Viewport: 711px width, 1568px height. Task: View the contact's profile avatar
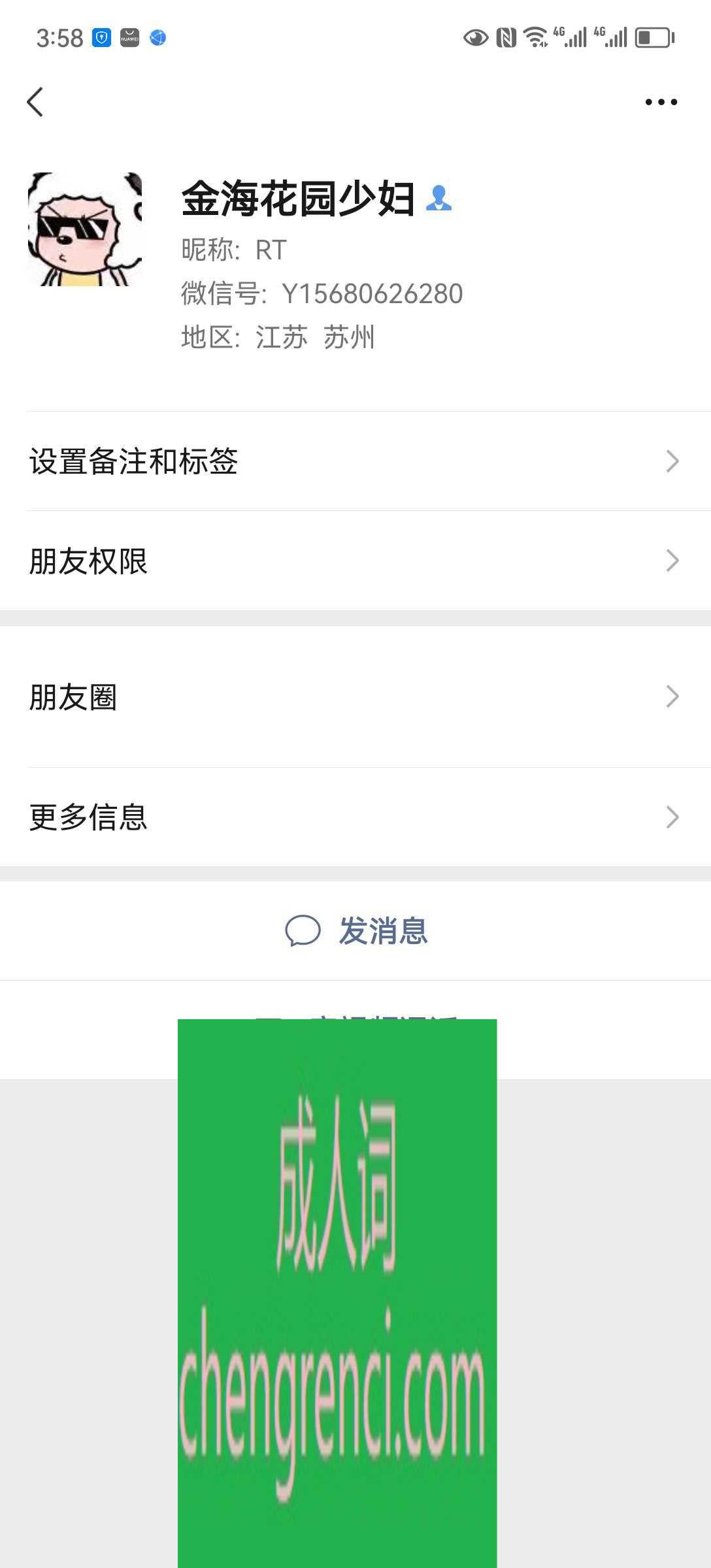click(85, 229)
